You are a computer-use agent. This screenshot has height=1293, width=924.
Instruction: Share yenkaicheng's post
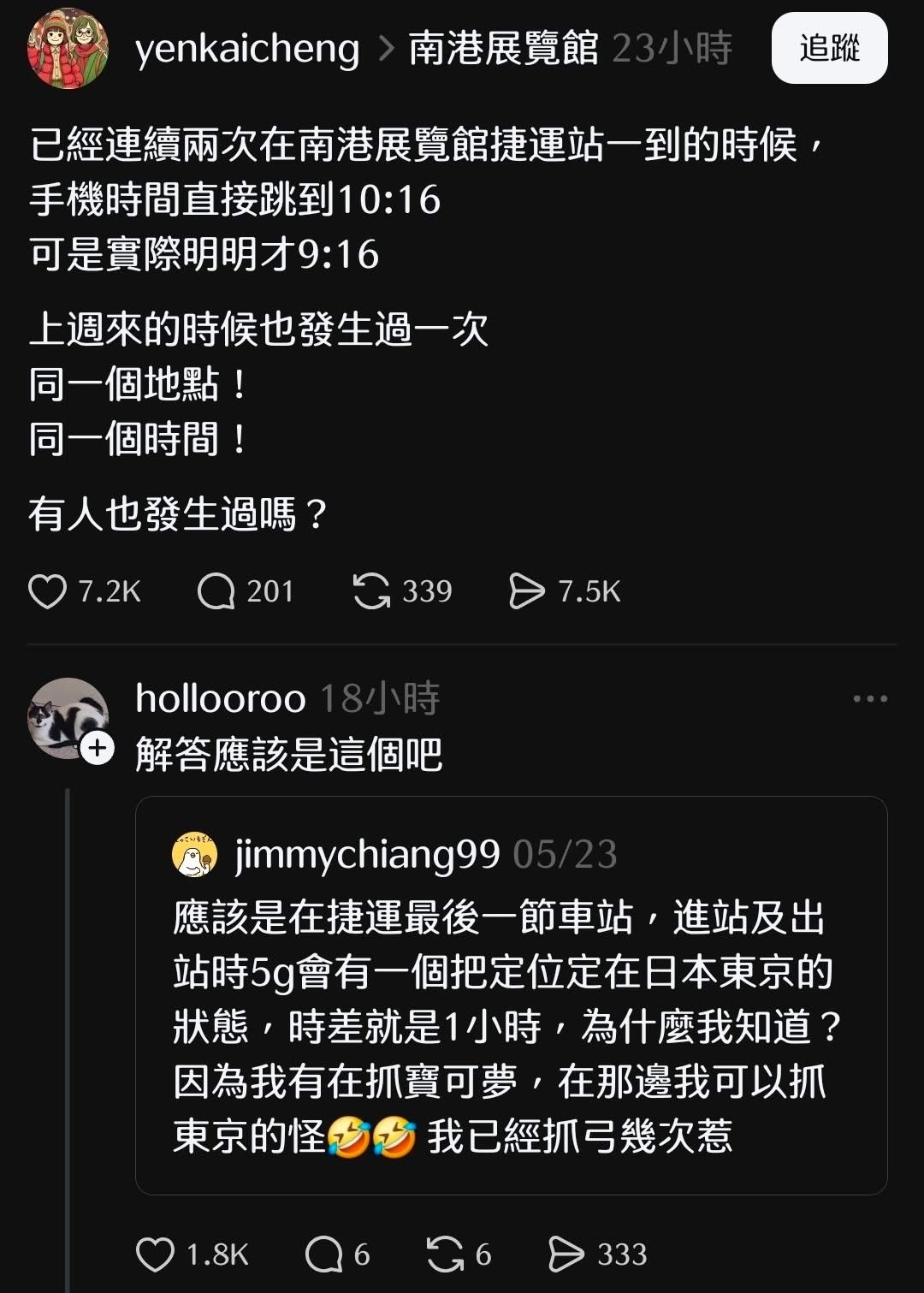coord(526,591)
